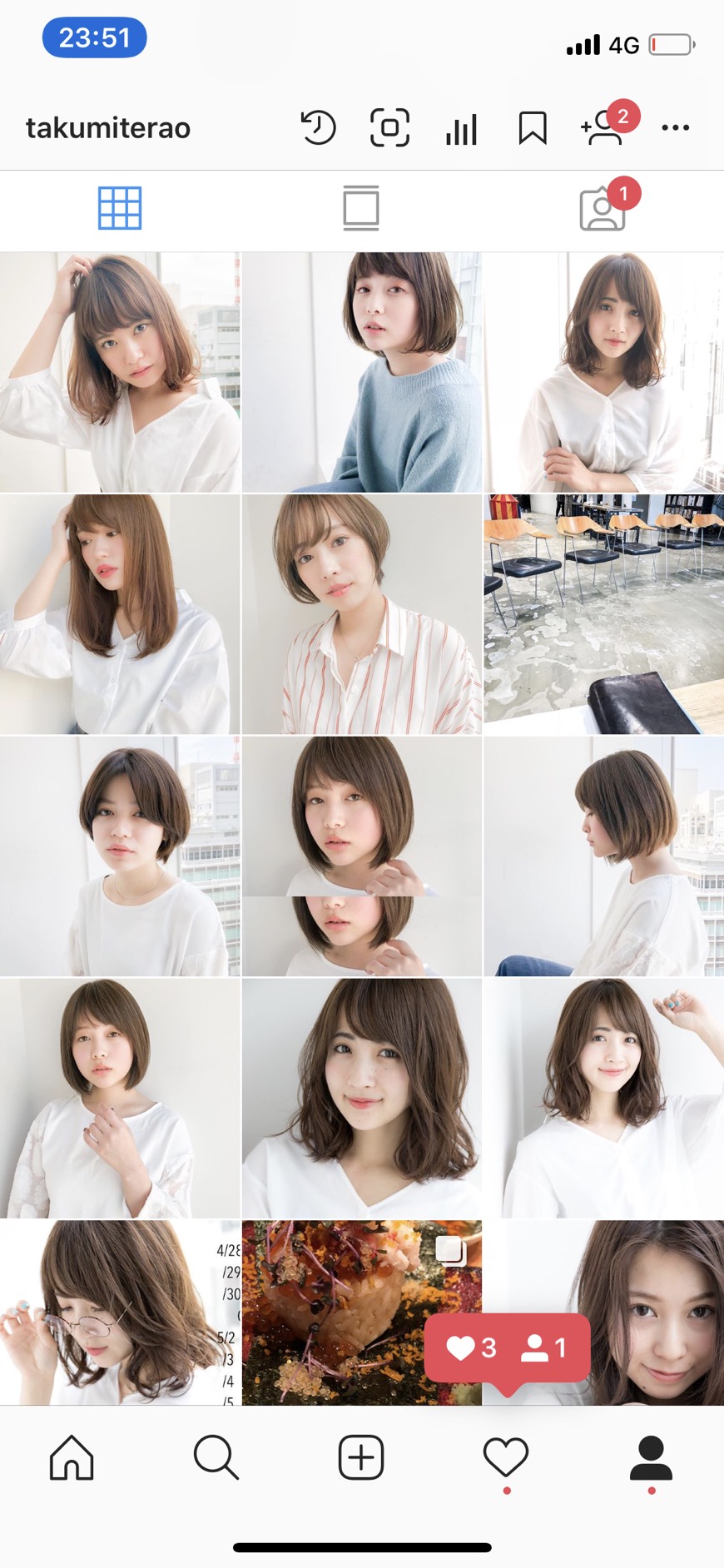Switch to the single-post feed view tab

click(361, 208)
